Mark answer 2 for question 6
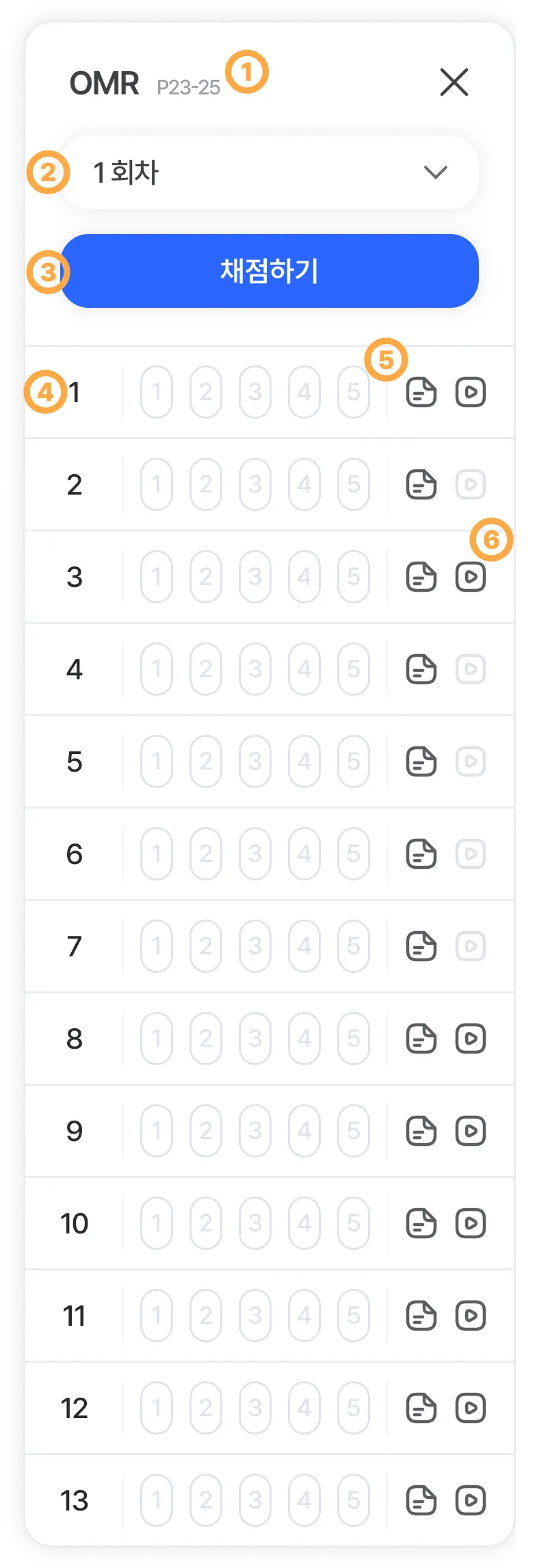 pos(206,854)
